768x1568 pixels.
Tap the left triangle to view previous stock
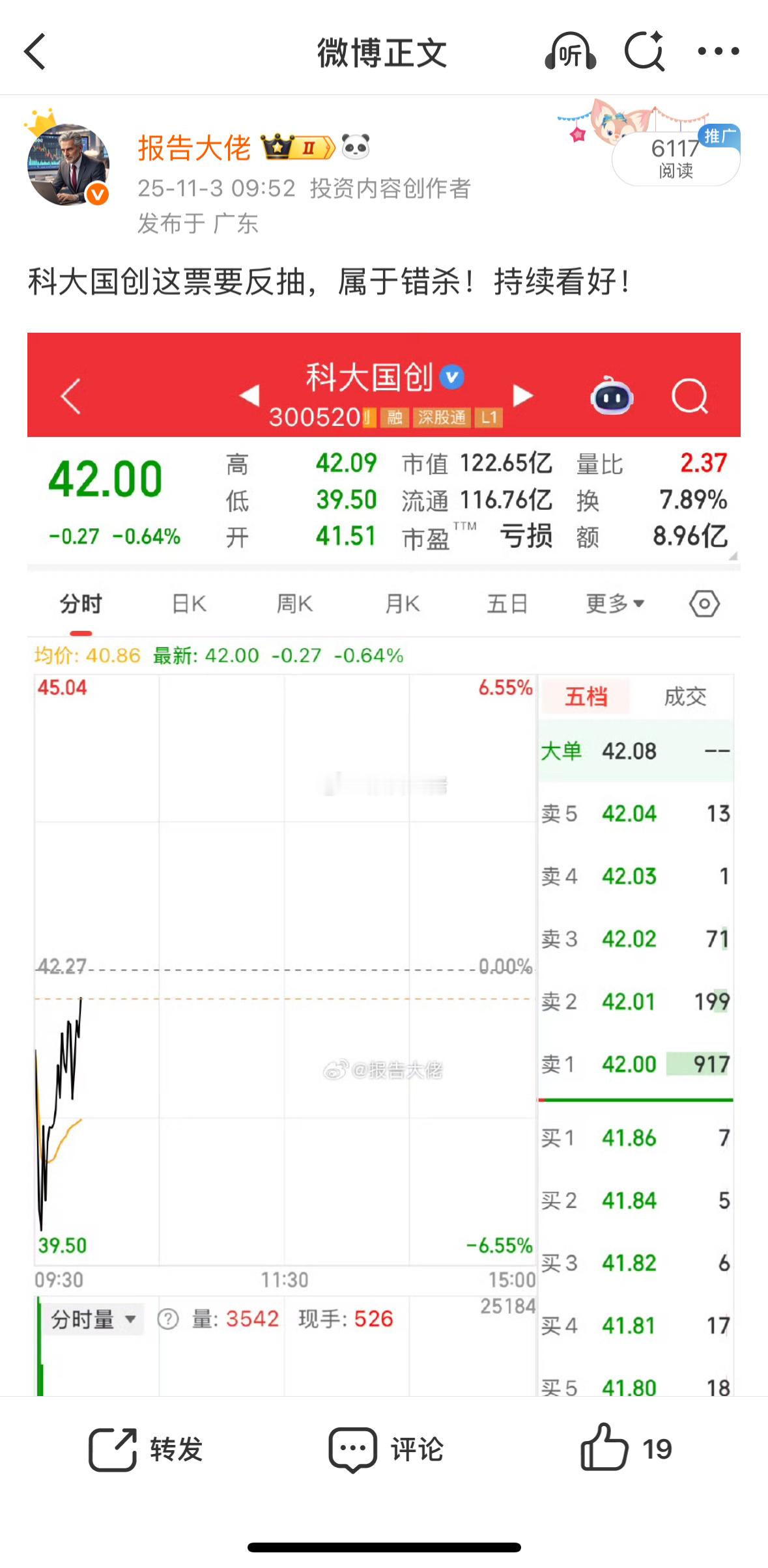[249, 395]
